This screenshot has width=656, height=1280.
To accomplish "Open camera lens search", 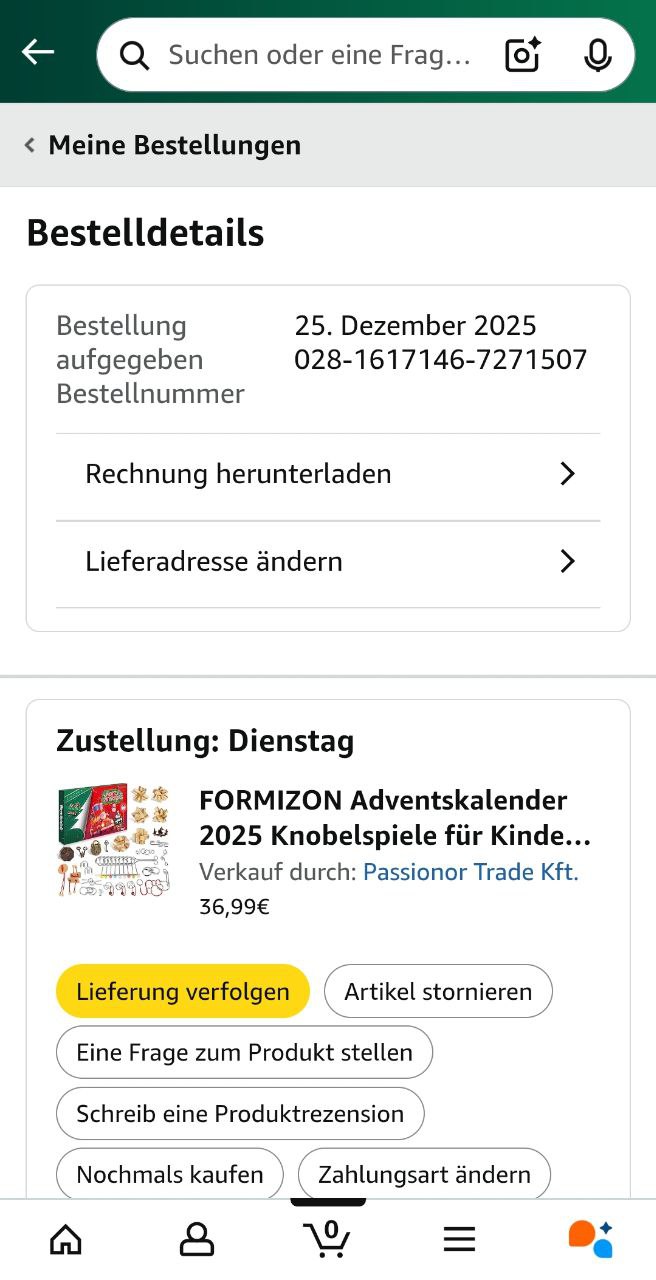I will click(x=523, y=55).
